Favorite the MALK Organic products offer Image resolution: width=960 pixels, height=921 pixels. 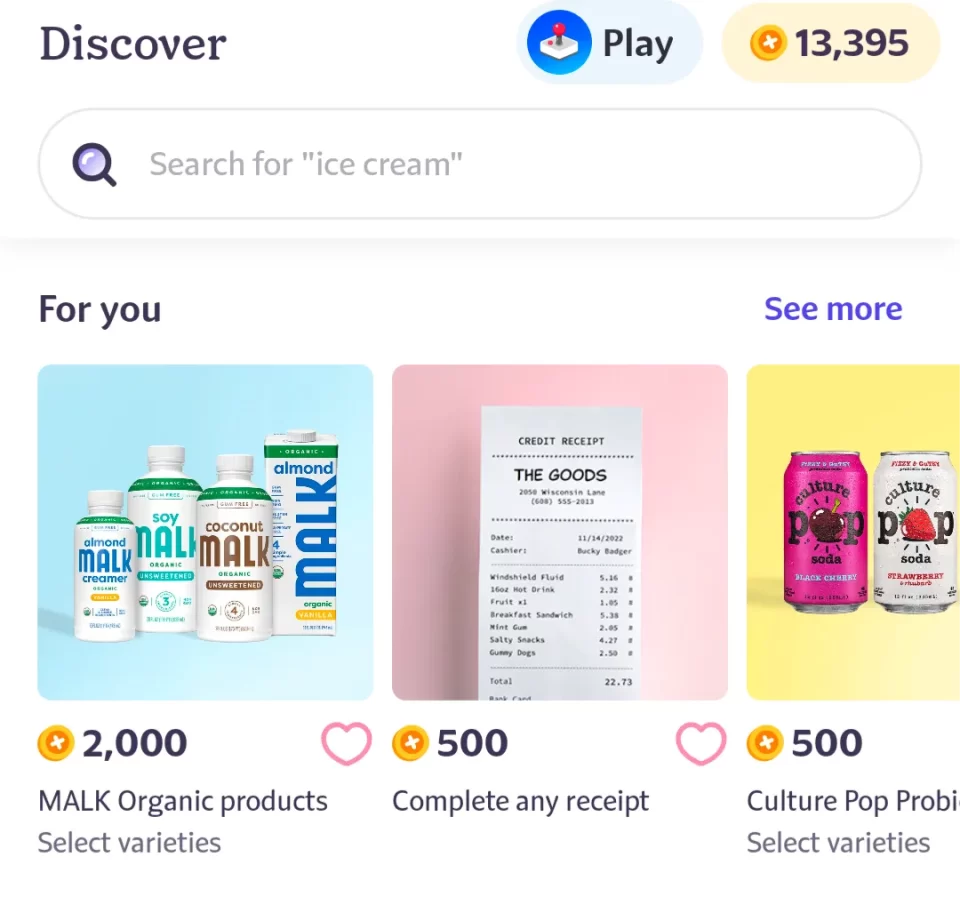[346, 744]
